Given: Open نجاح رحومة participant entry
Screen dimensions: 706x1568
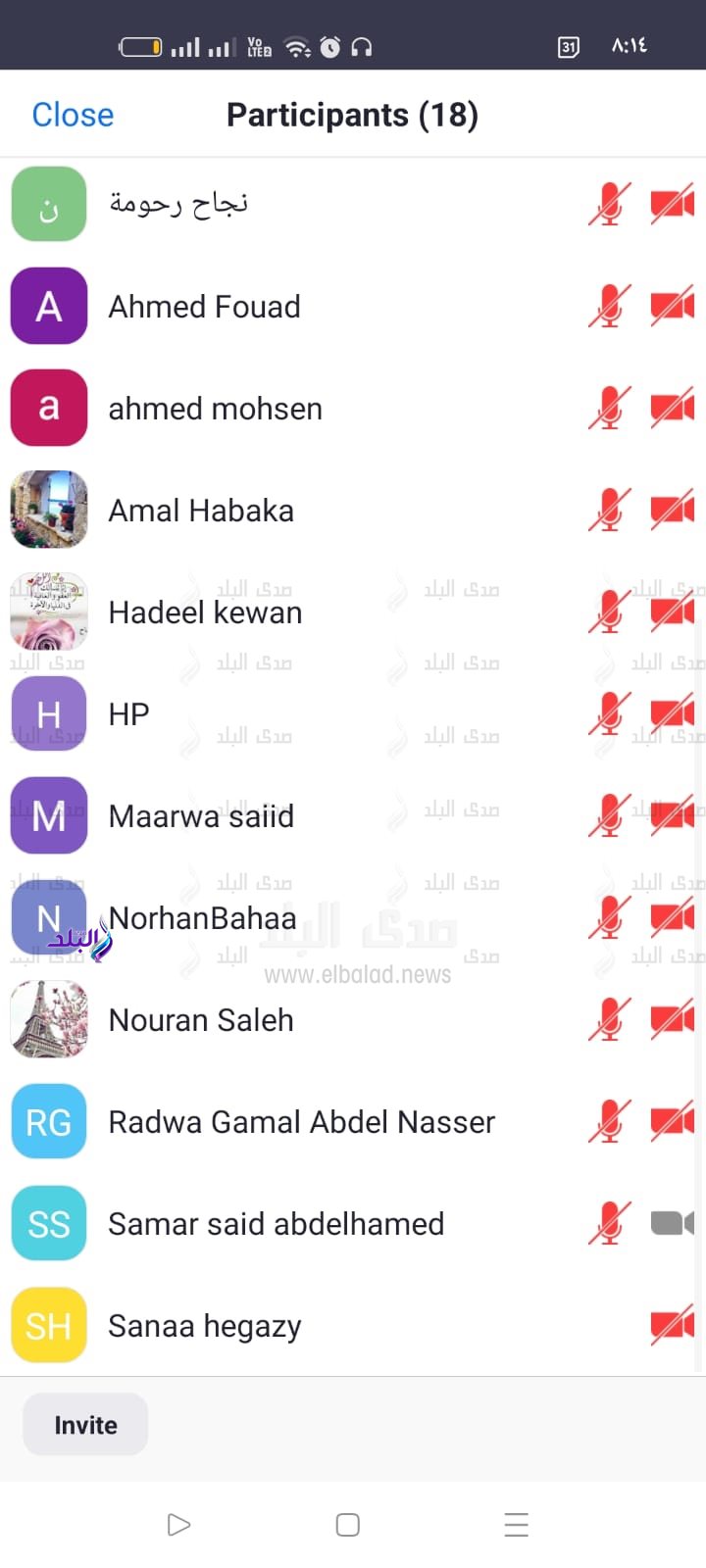Looking at the screenshot, I should point(294,204).
